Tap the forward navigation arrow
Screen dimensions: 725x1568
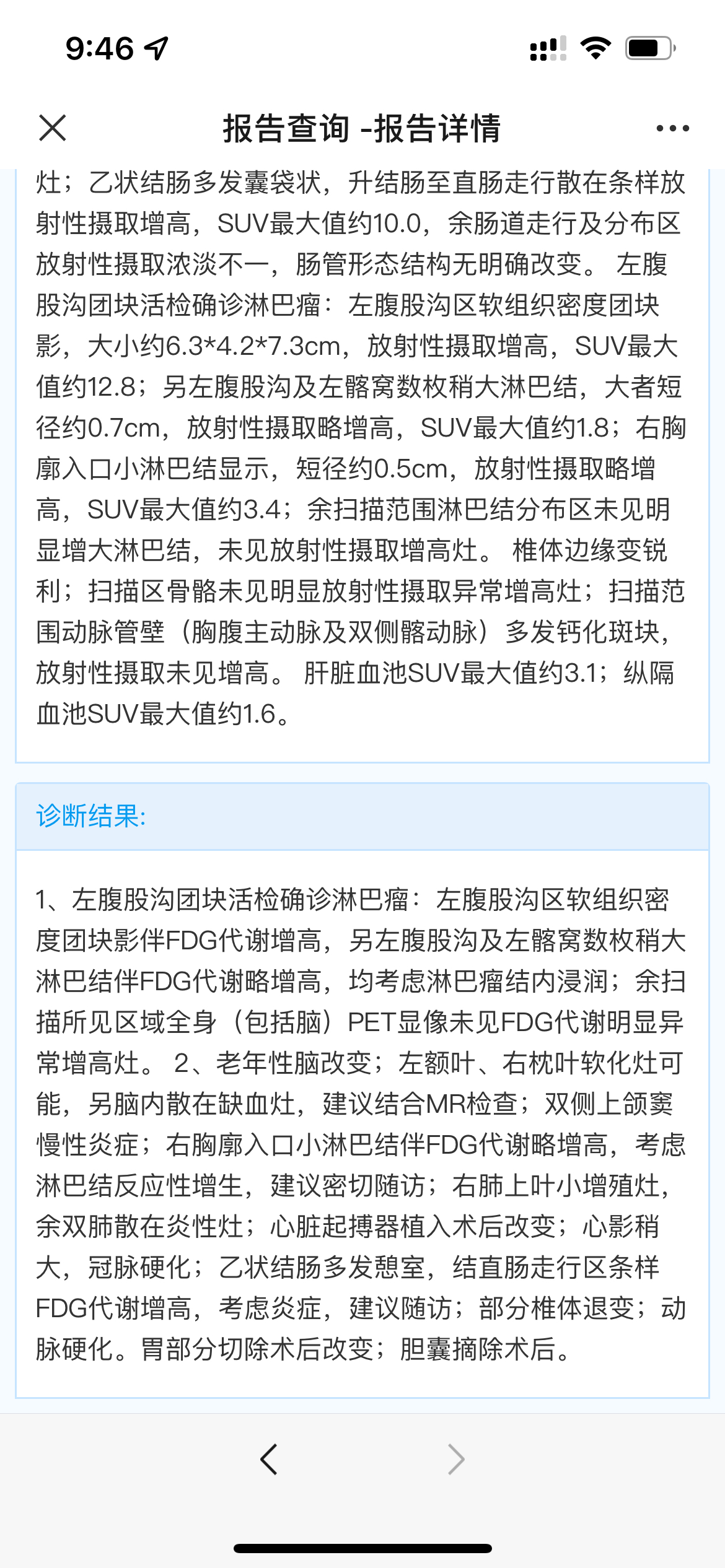tap(456, 1460)
